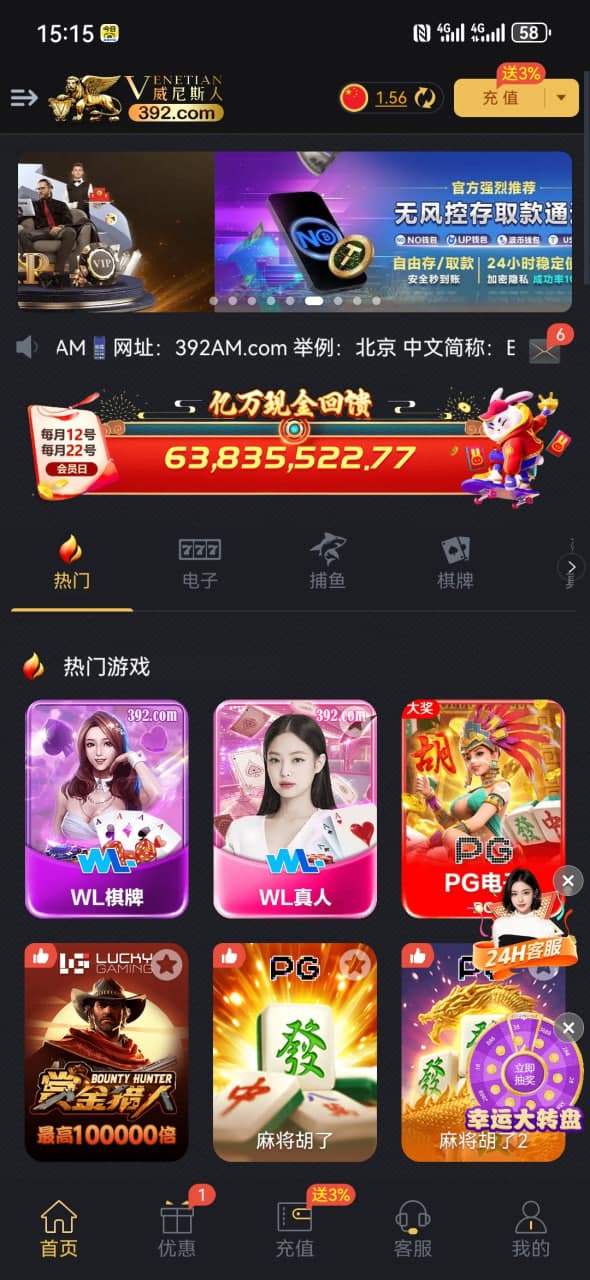This screenshot has width=590, height=1280.
Task: Switch to the 电子 category tab
Action: (x=200, y=563)
